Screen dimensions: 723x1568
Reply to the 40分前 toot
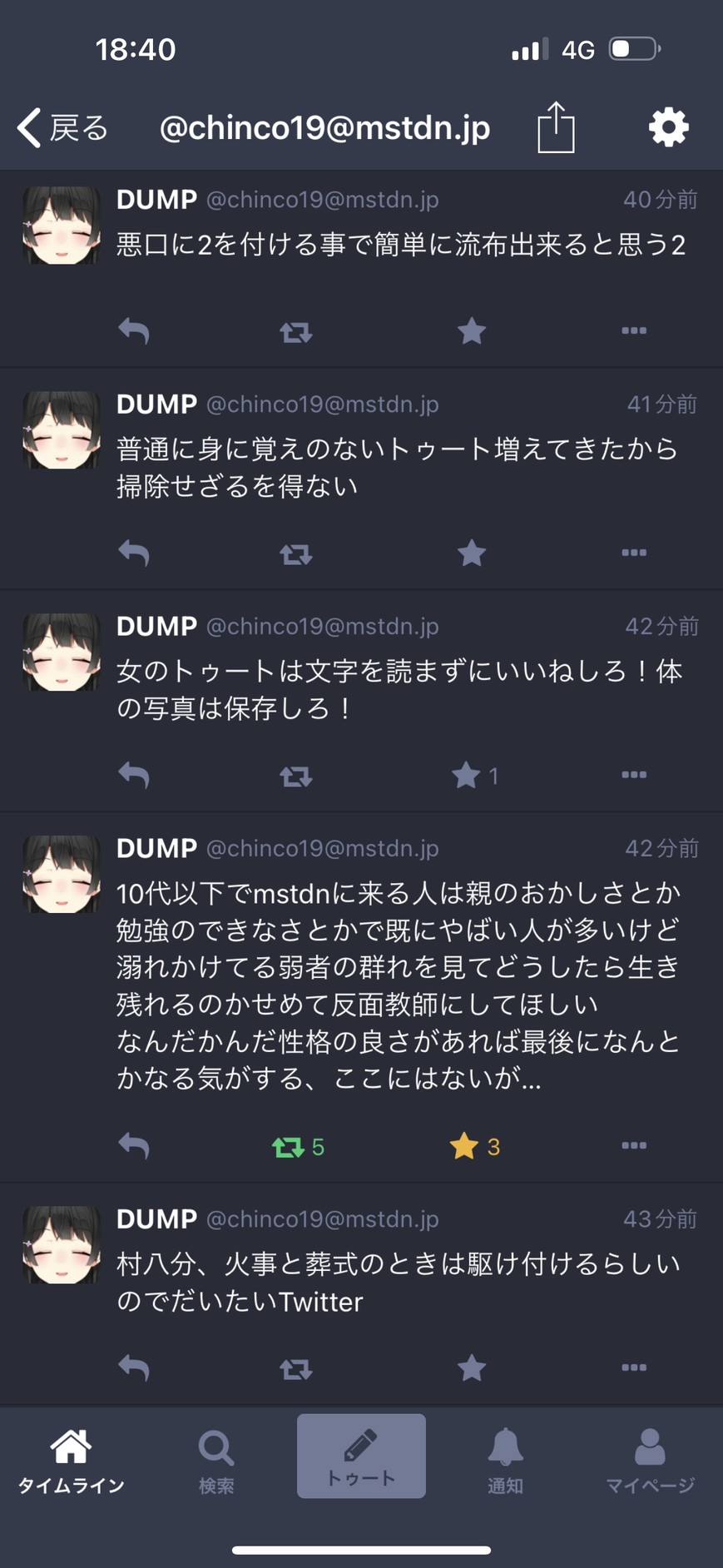134,331
